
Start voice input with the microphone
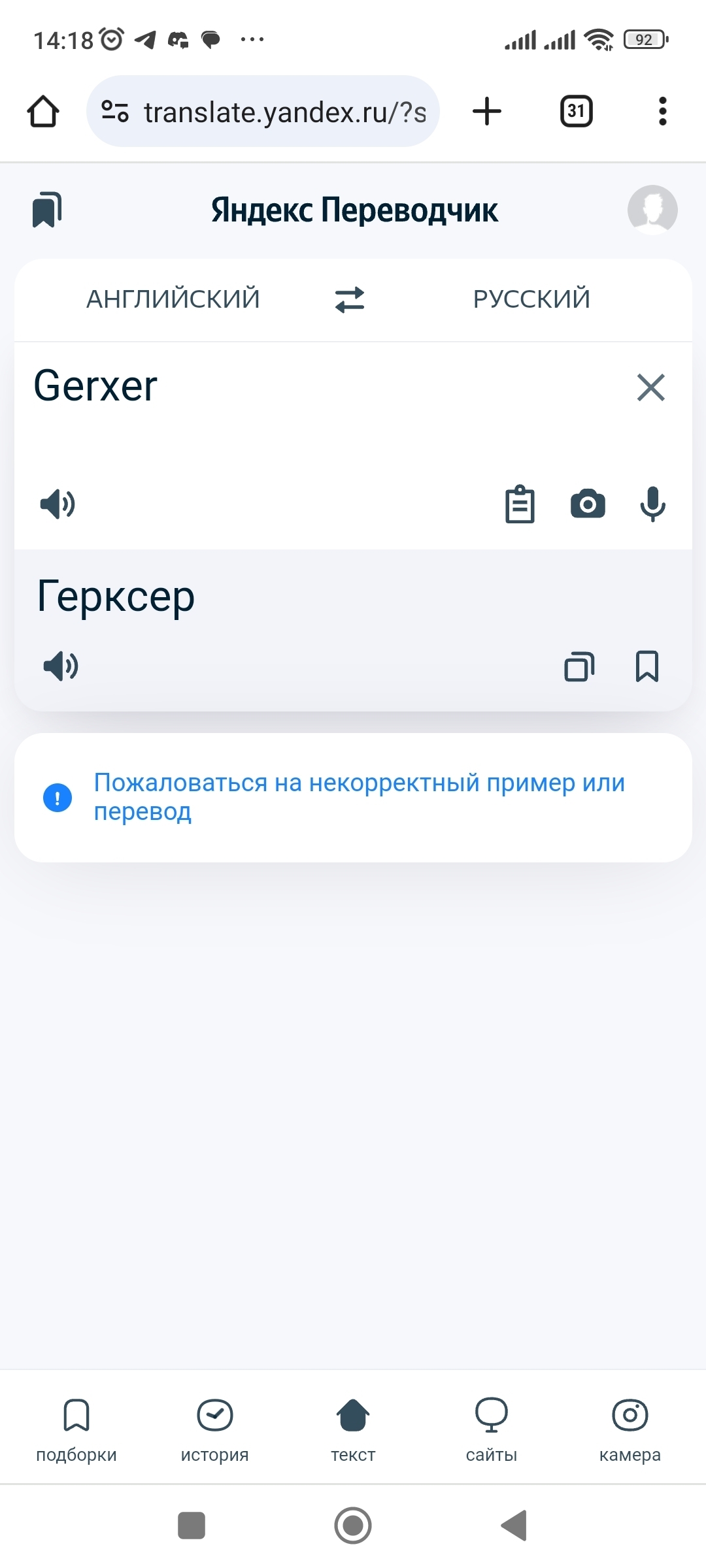652,504
